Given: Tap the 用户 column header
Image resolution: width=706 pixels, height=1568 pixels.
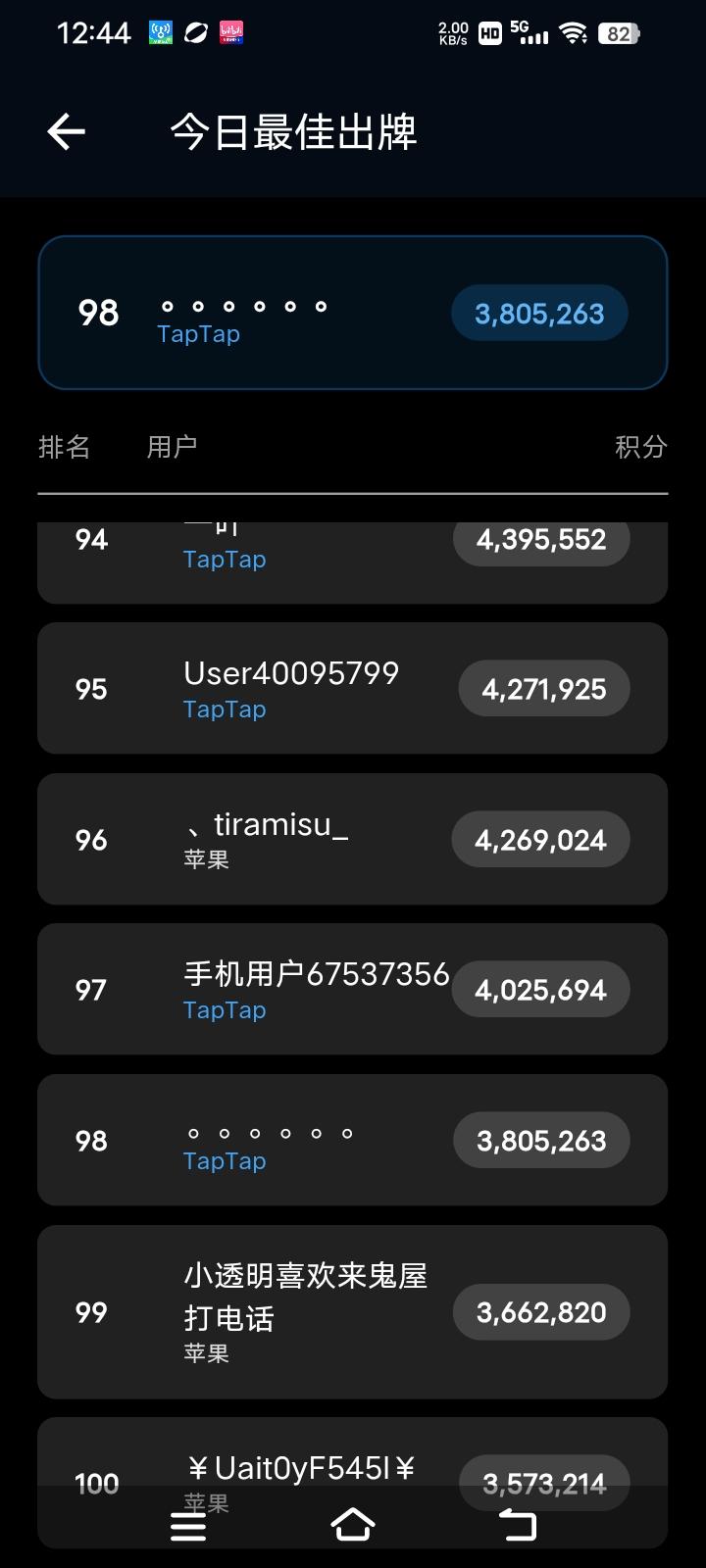Looking at the screenshot, I should (172, 446).
